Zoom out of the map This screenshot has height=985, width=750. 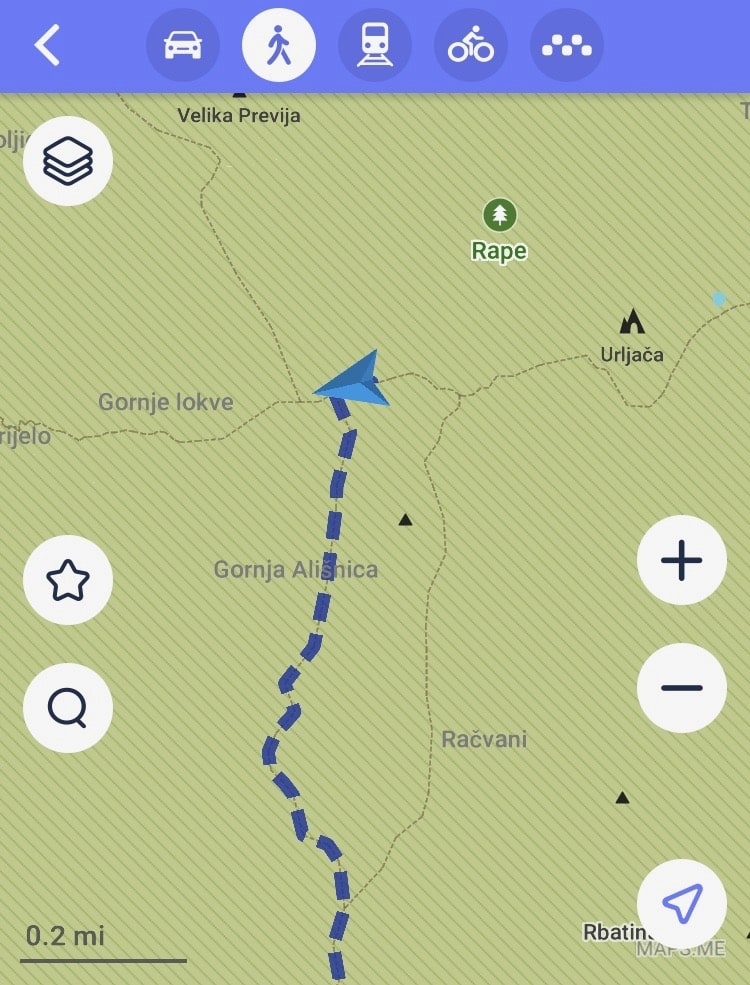tap(682, 688)
